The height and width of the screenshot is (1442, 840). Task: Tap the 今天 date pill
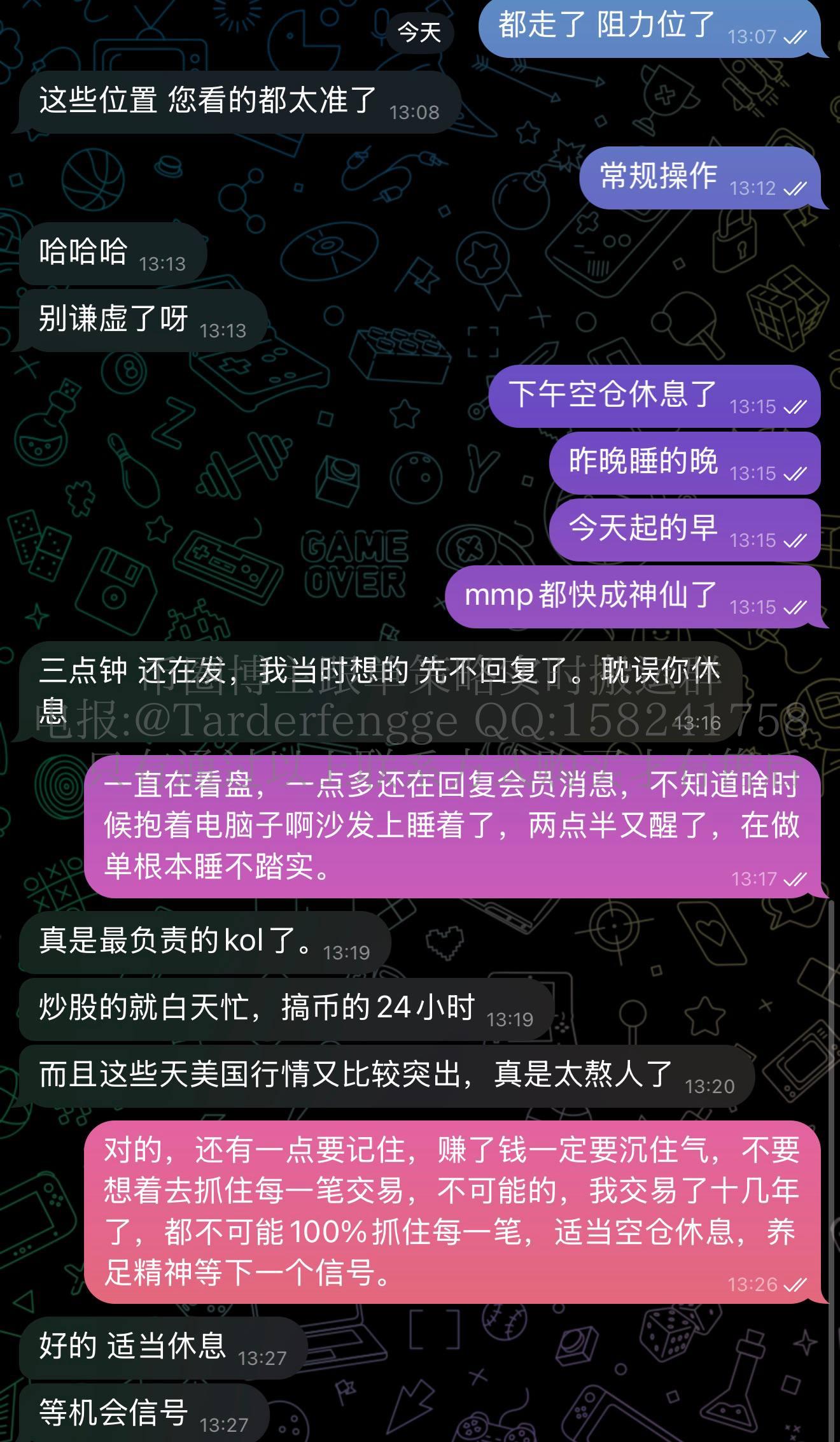tap(419, 32)
